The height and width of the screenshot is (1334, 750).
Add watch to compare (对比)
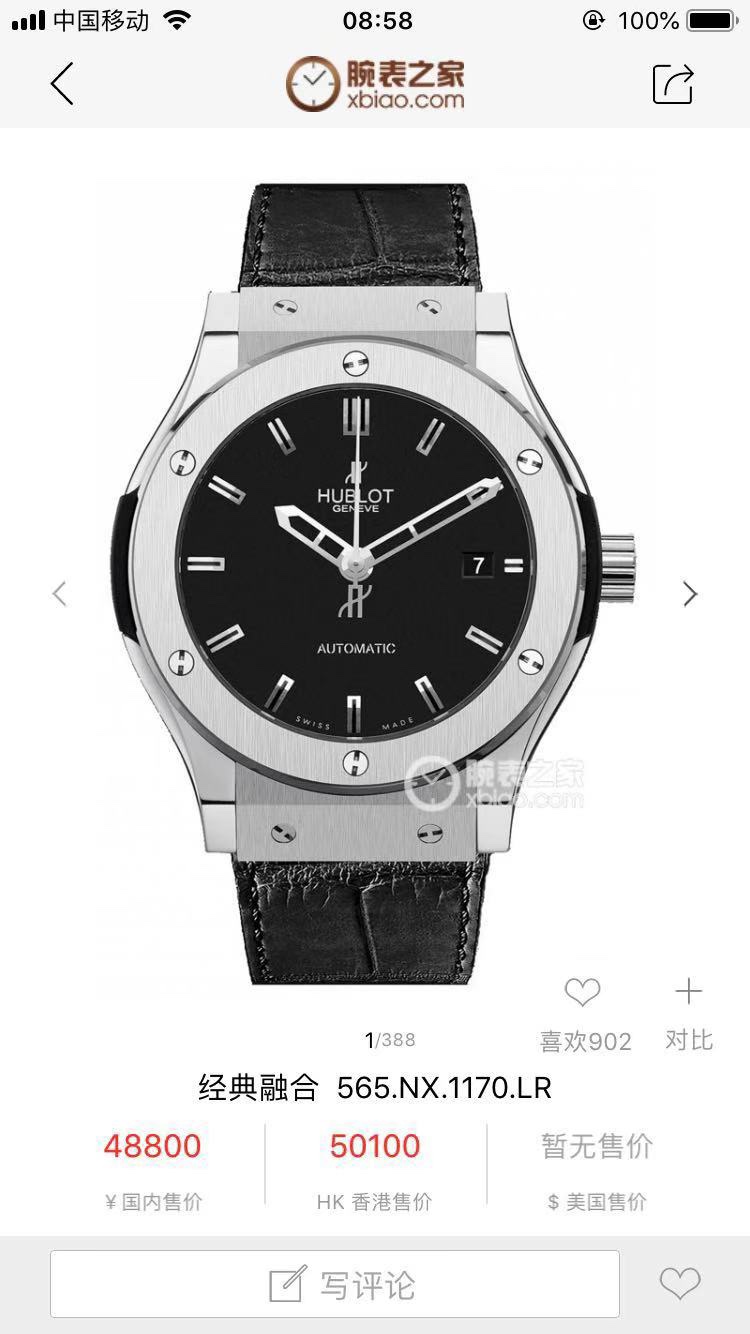pyautogui.click(x=689, y=1012)
